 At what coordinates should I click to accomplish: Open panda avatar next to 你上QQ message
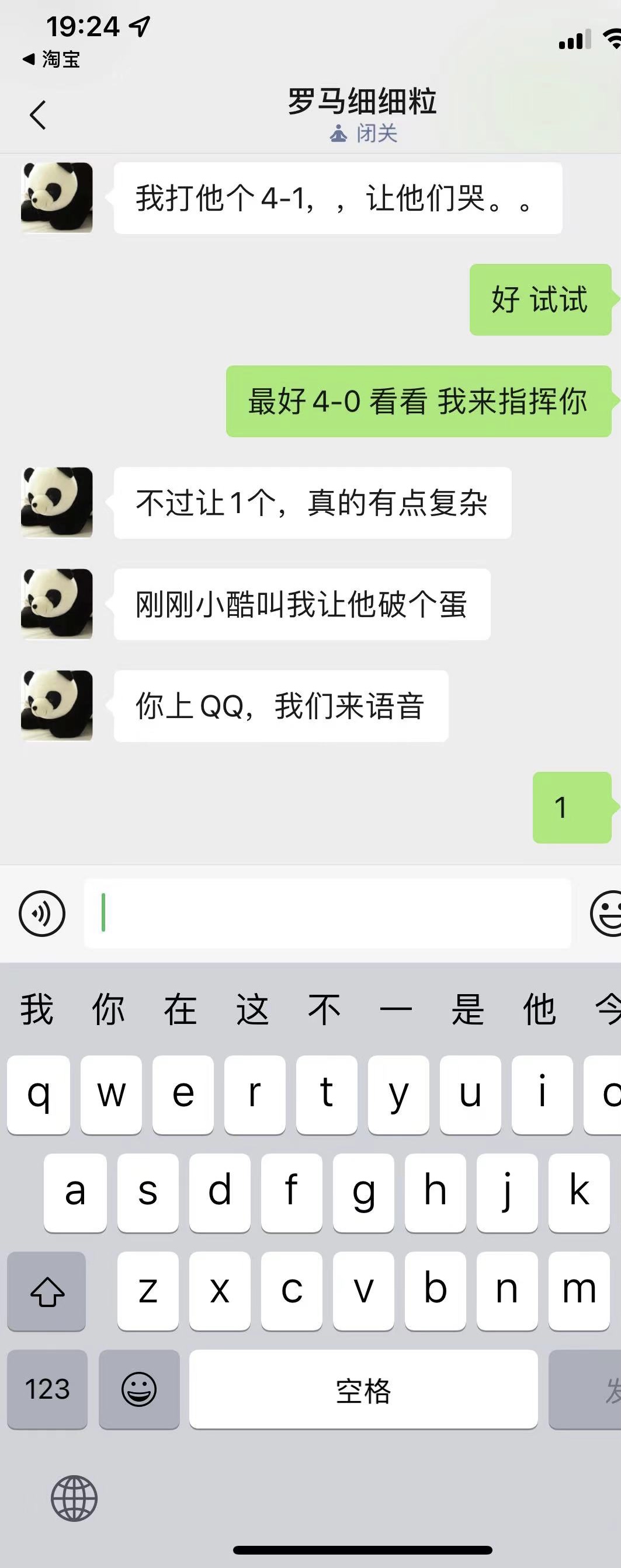(57, 706)
